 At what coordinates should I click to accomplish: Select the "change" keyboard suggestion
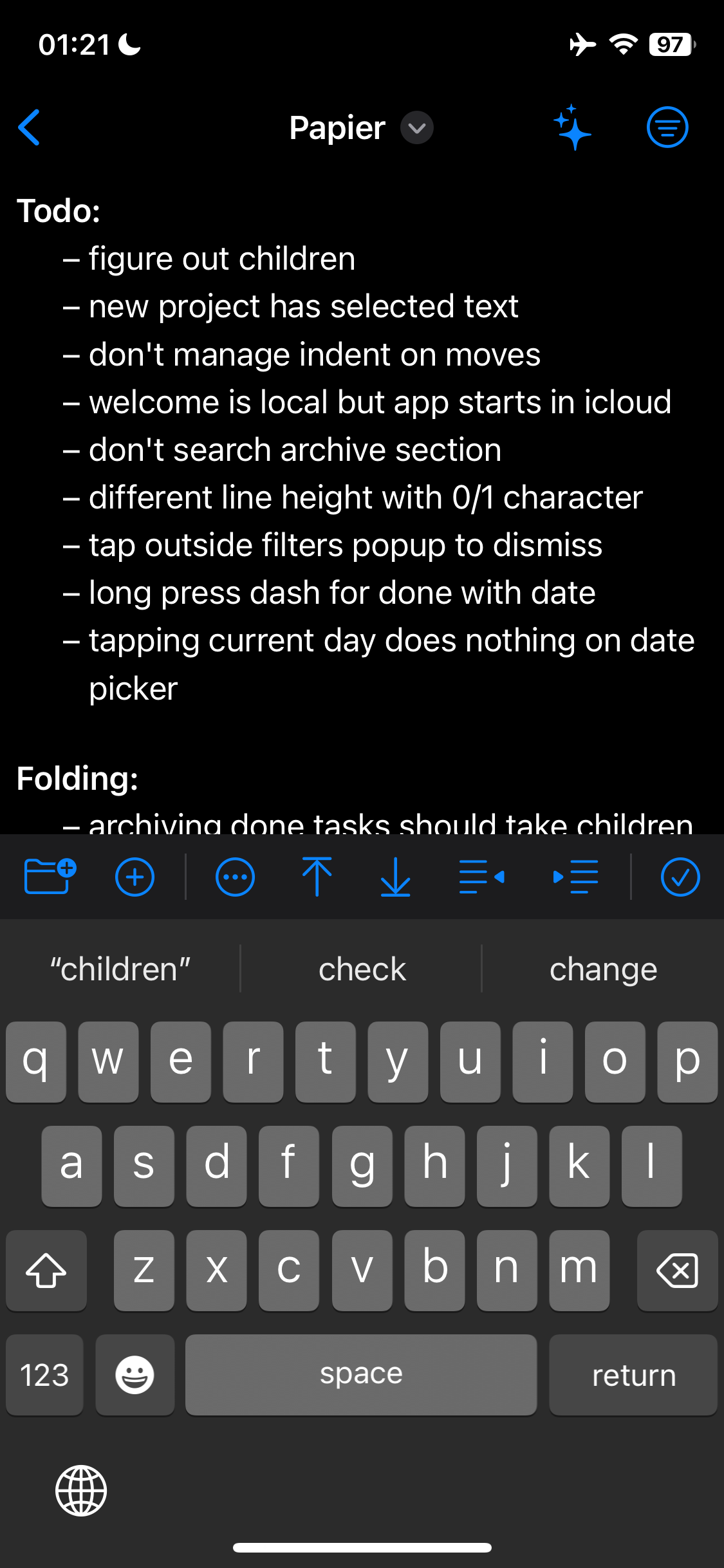point(603,969)
